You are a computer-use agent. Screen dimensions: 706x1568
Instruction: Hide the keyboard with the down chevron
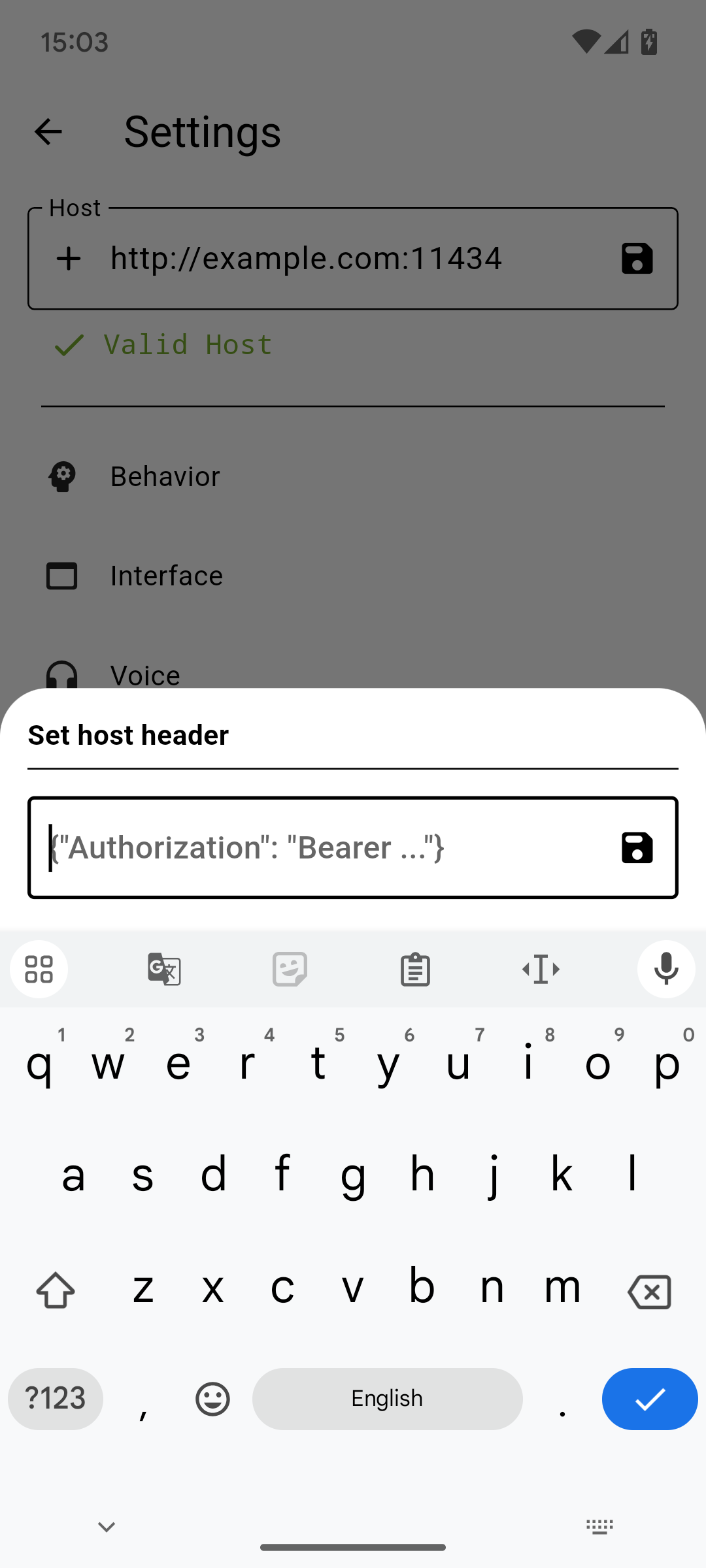pos(107,1527)
